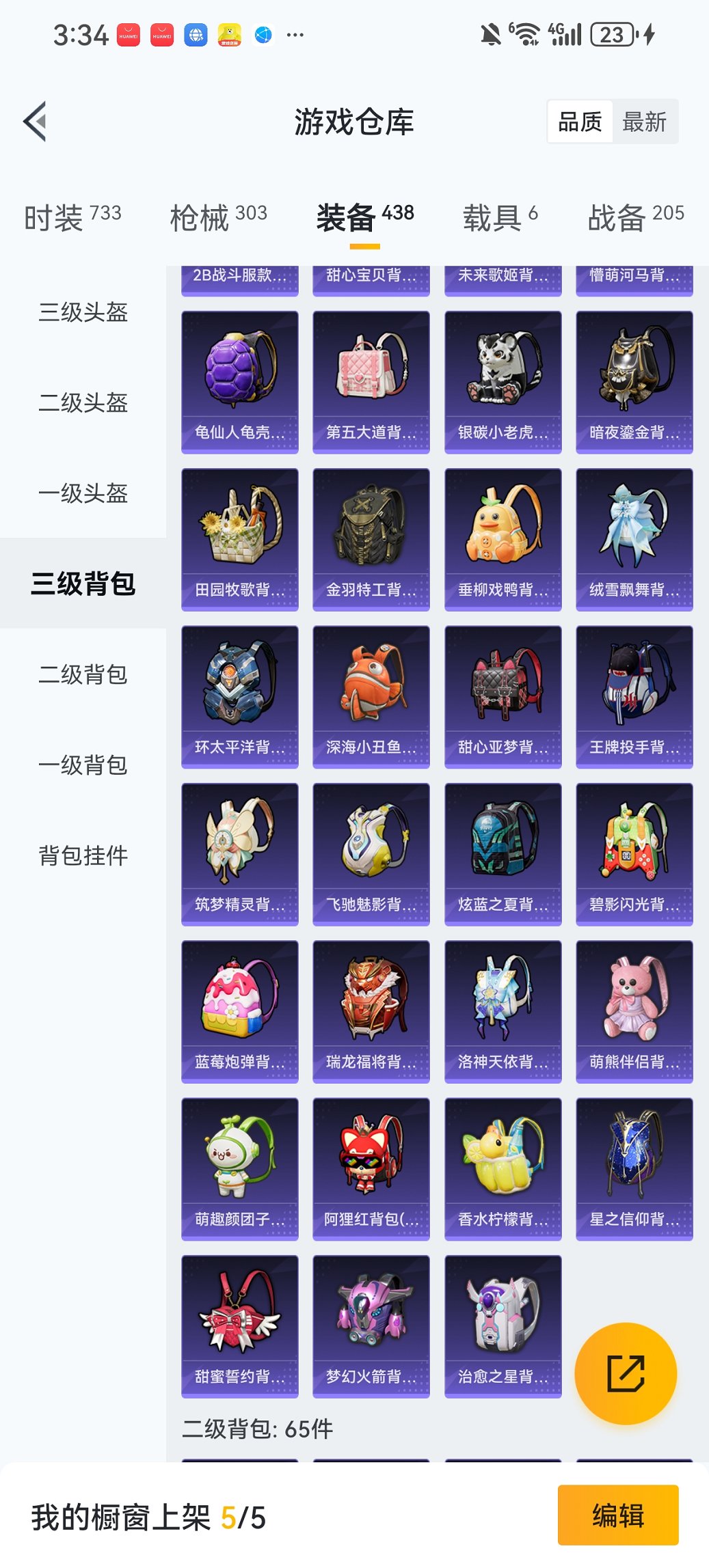Choose the 二级背包 category
The width and height of the screenshot is (709, 1568).
coord(83,674)
